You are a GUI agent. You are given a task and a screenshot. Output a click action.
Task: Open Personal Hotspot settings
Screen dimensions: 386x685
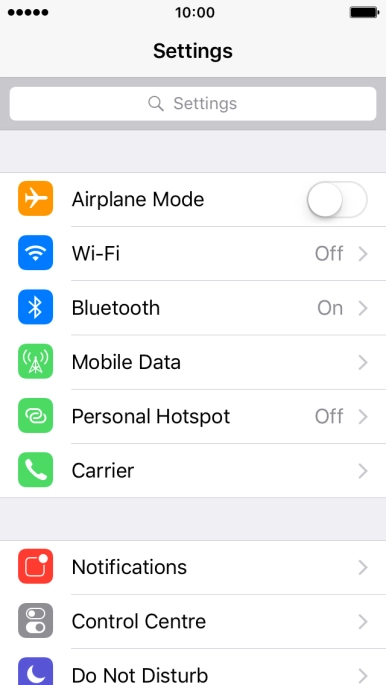point(193,416)
